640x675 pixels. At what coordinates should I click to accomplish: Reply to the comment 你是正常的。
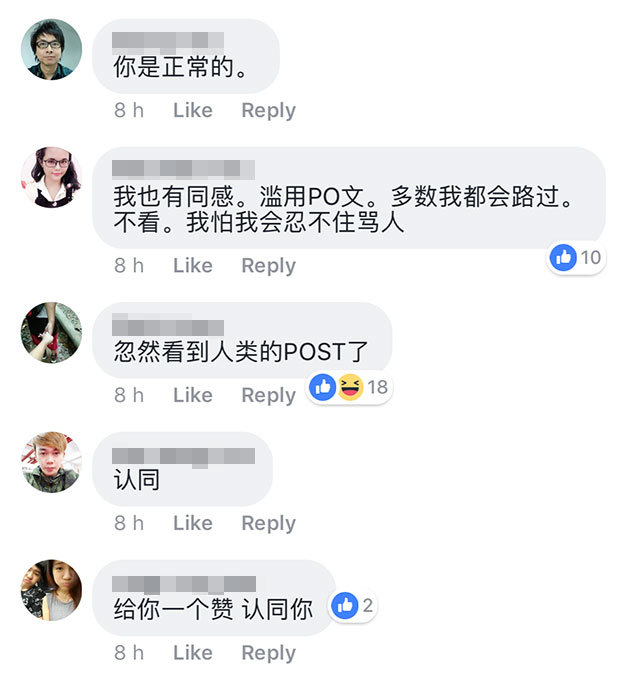tap(268, 111)
